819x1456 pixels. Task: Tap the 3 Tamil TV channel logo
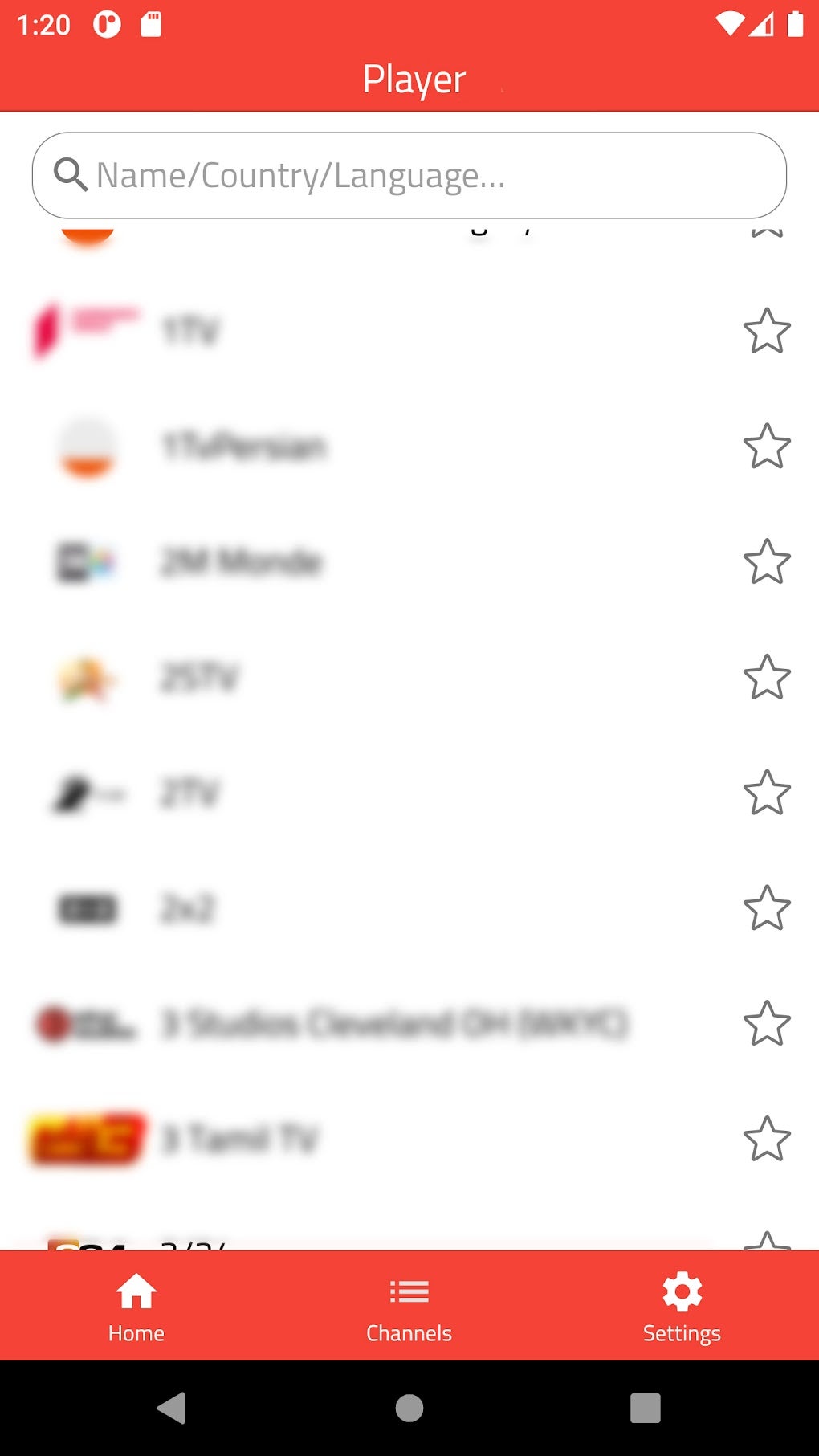tap(87, 1136)
